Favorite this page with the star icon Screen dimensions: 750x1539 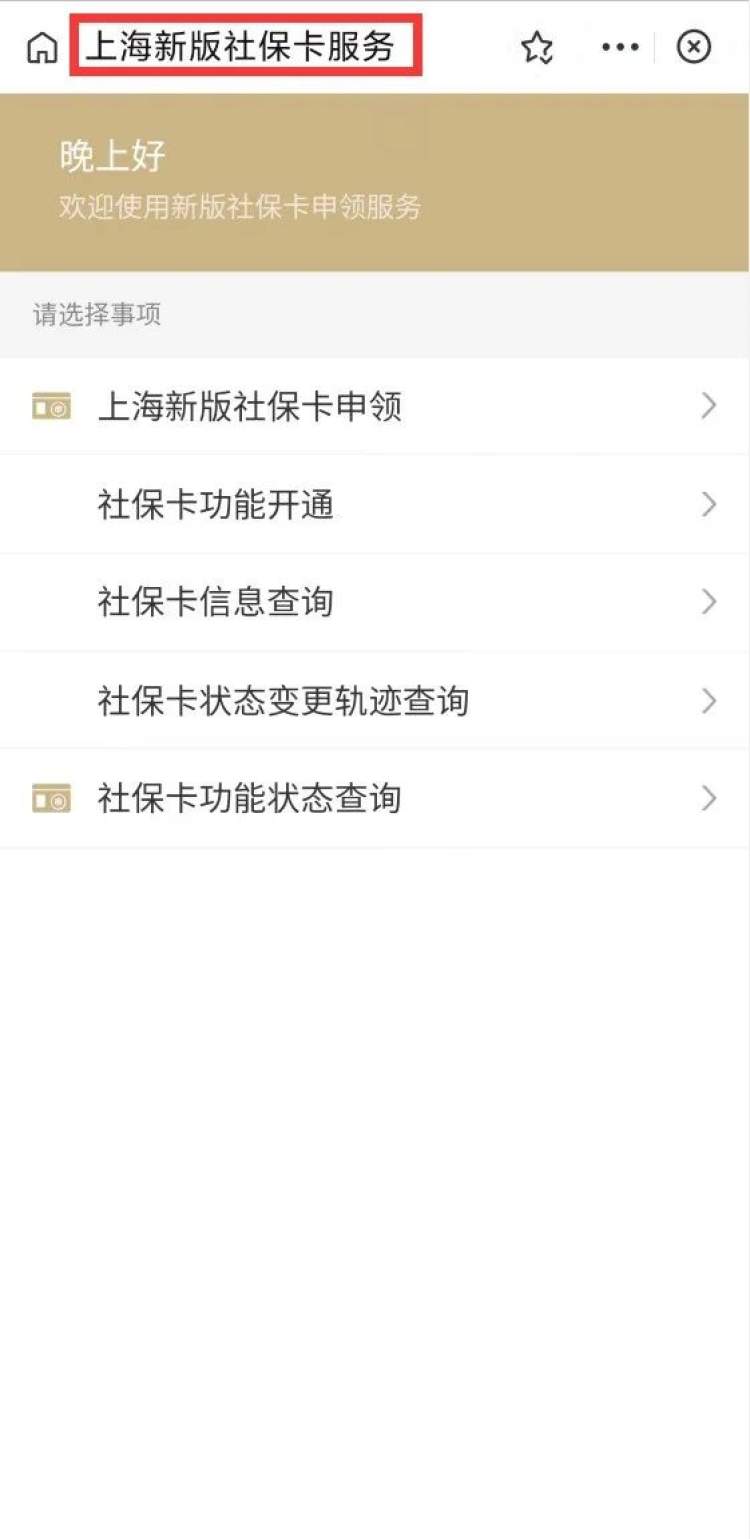[x=537, y=47]
